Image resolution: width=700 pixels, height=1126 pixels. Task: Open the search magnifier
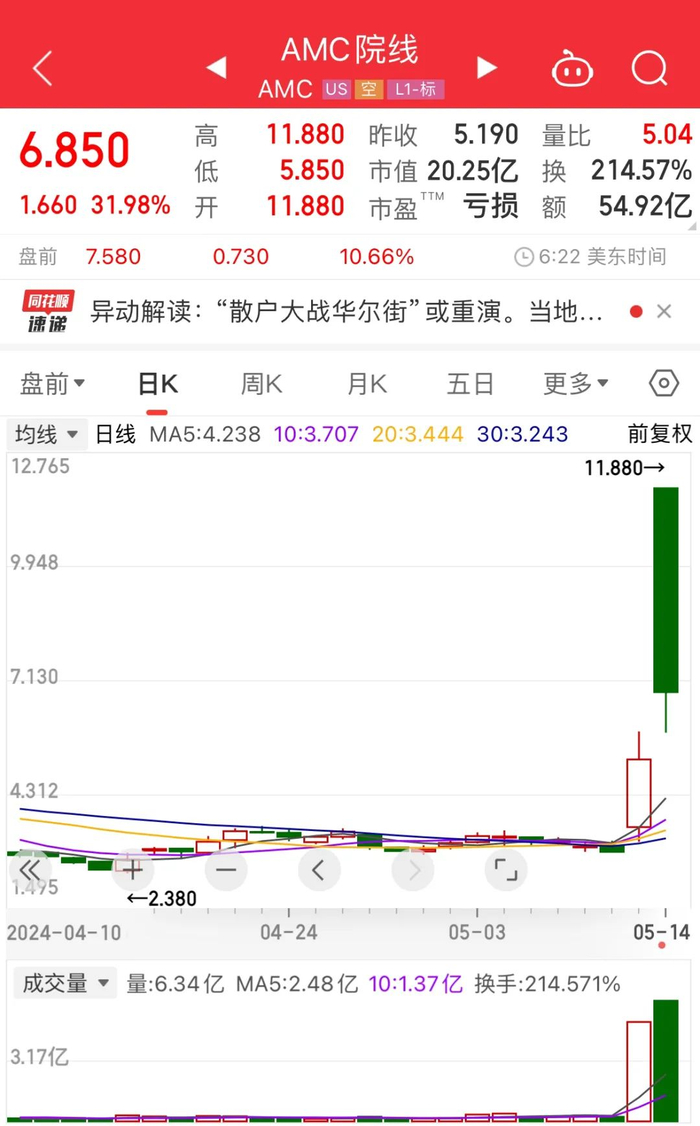click(x=650, y=69)
